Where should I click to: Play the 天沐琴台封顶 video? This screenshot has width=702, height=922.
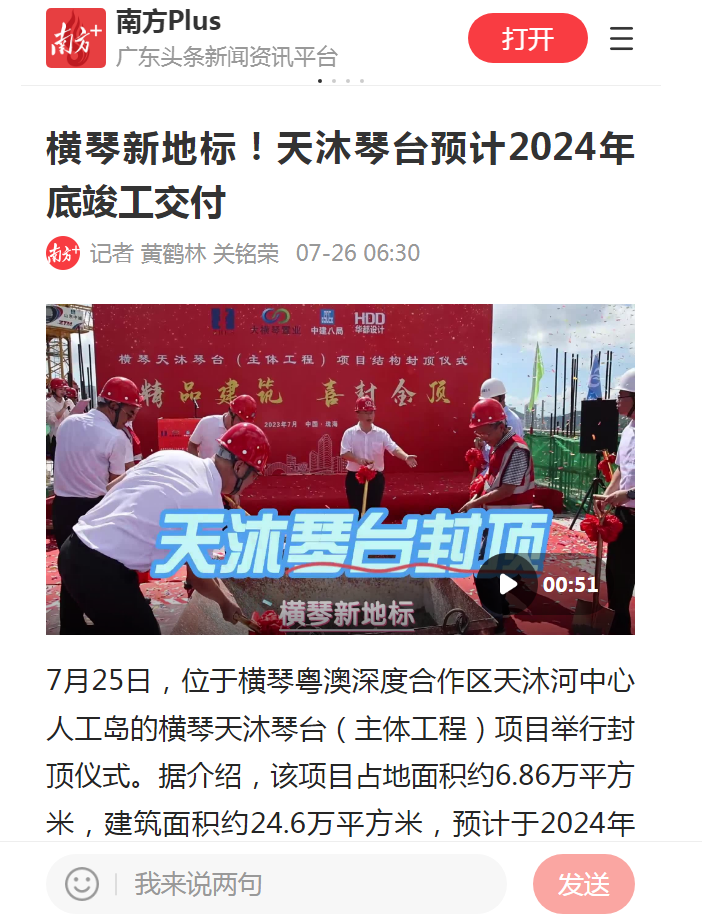(508, 584)
